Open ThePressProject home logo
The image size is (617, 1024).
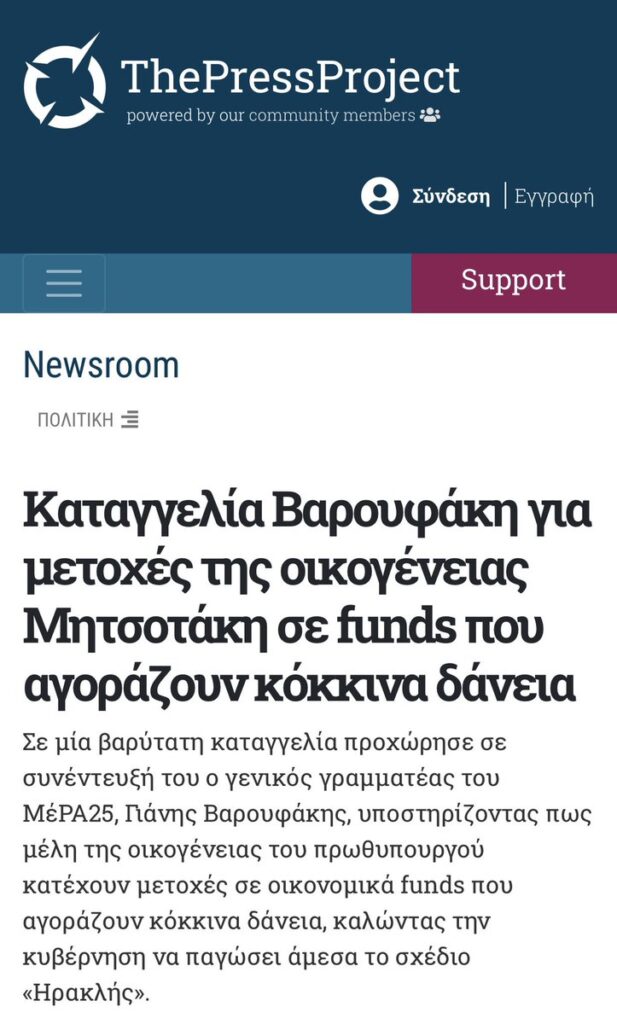(x=240, y=85)
